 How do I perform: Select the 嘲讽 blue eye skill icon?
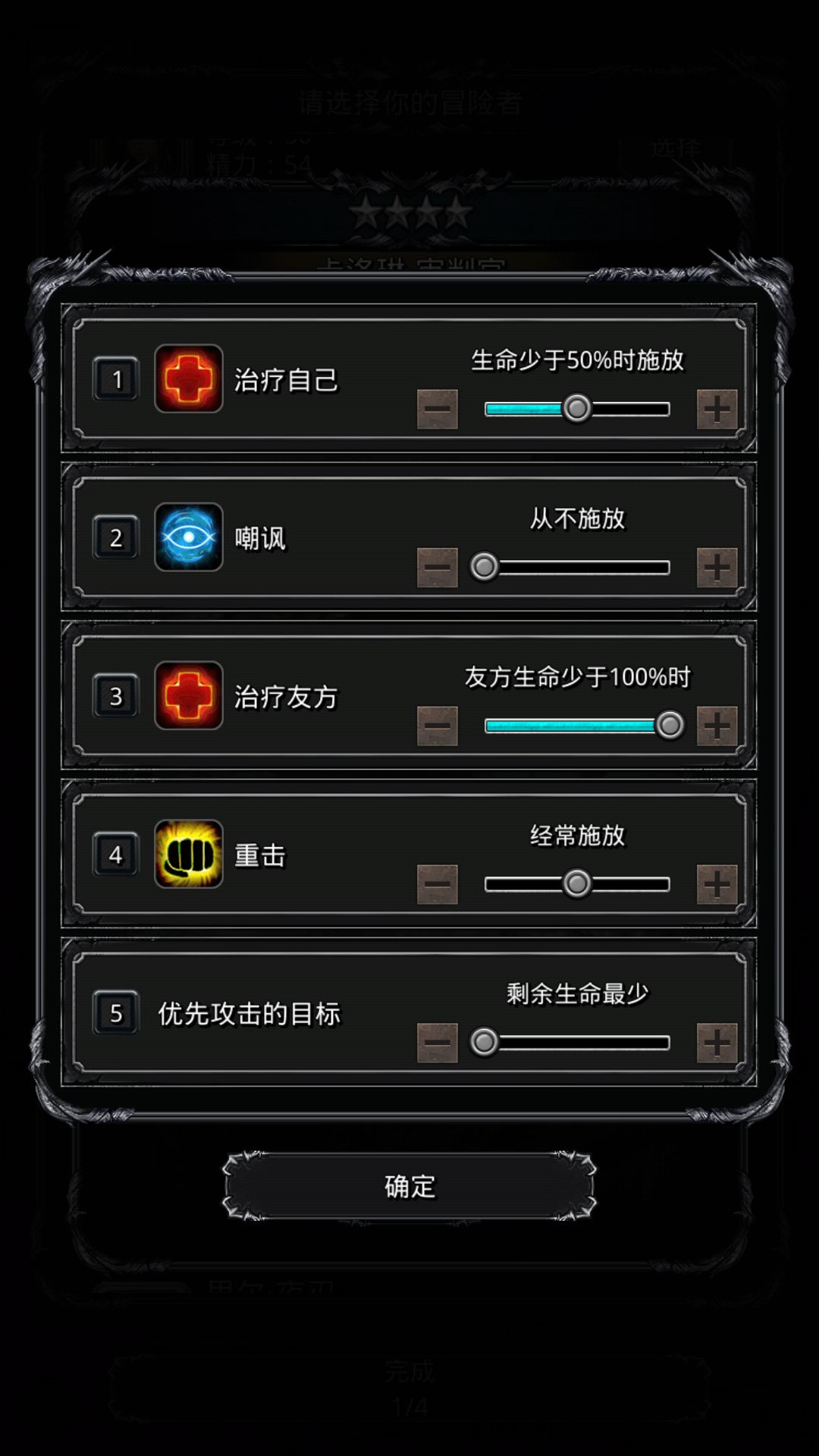(x=188, y=538)
